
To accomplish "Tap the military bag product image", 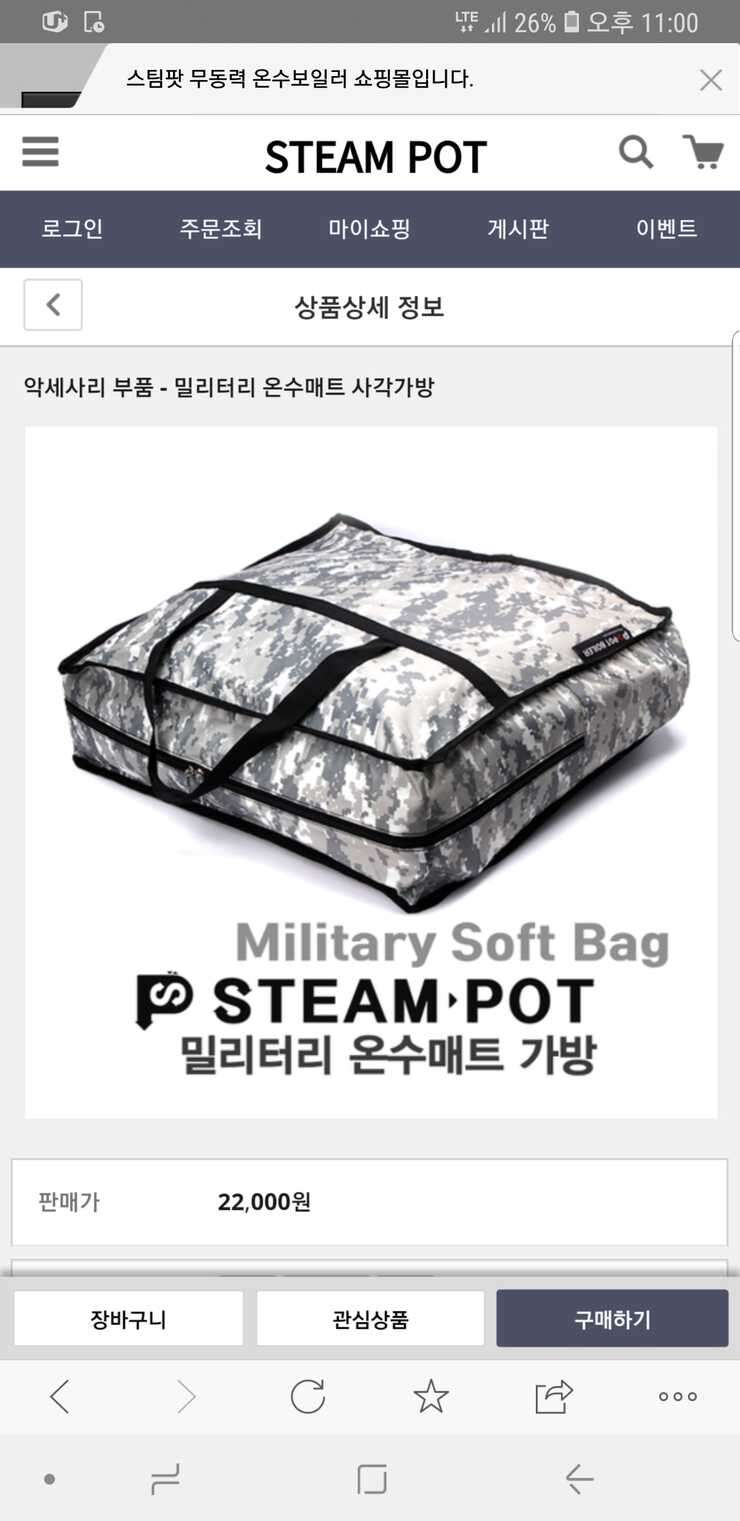I will click(371, 772).
